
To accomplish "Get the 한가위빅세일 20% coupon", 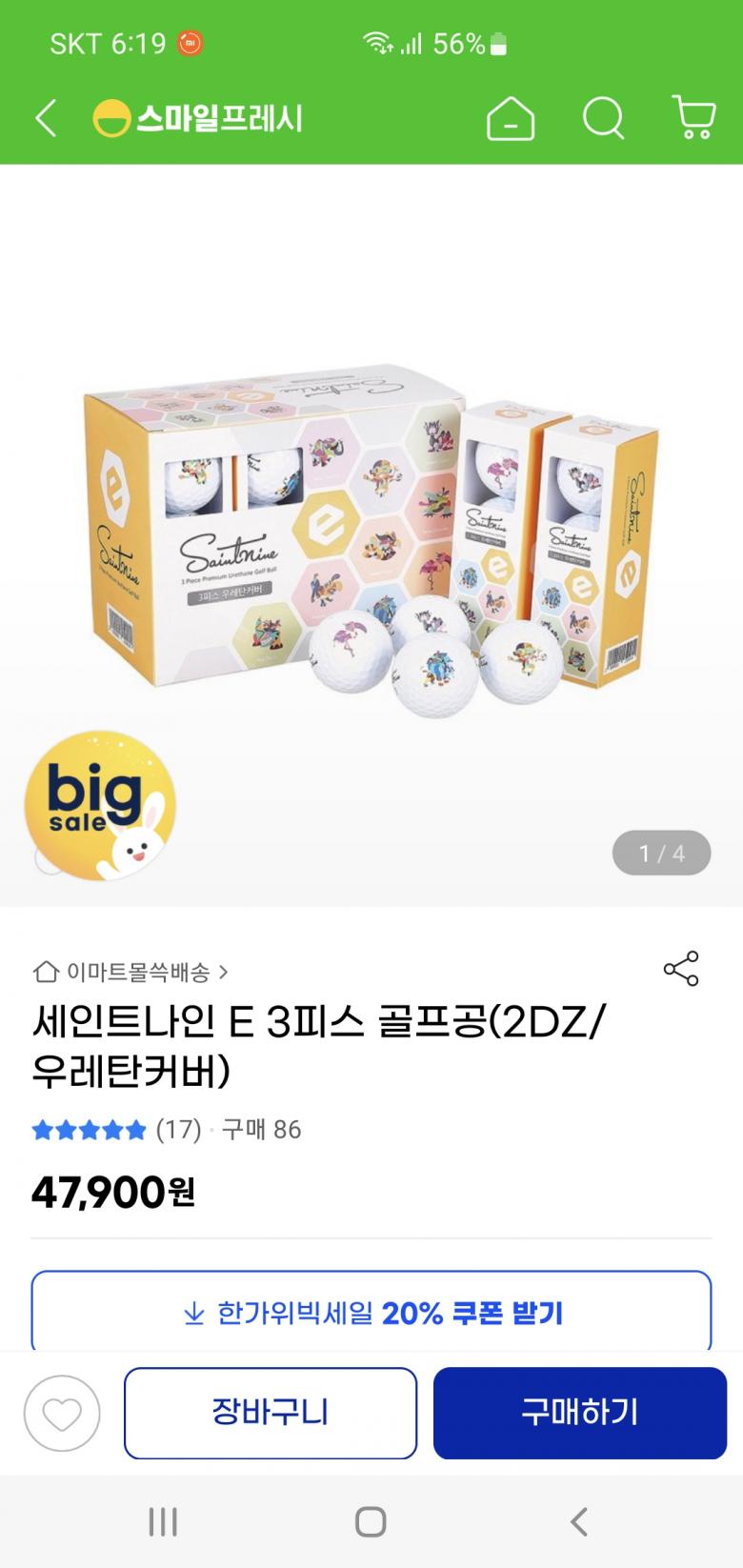I will point(371,1313).
